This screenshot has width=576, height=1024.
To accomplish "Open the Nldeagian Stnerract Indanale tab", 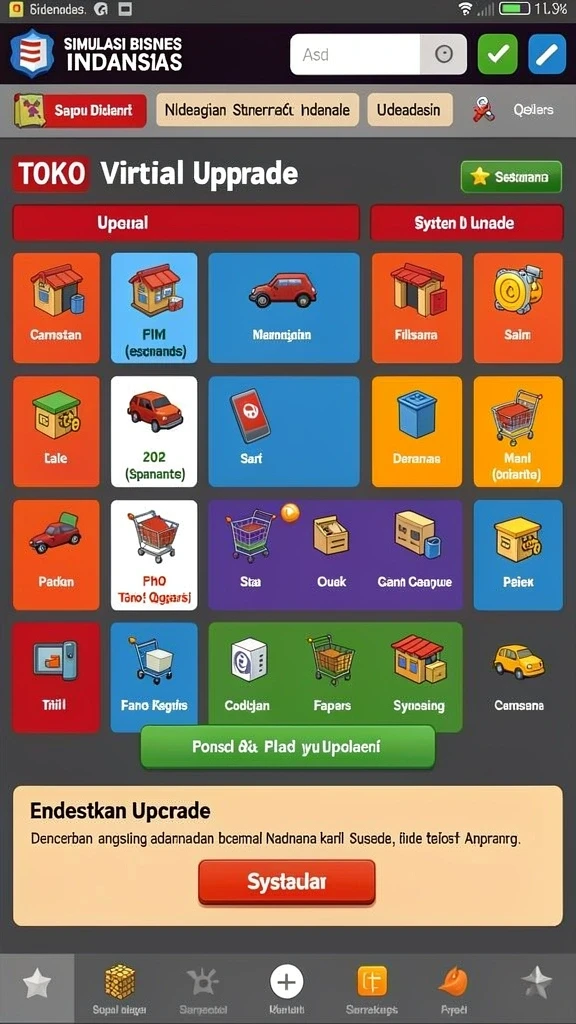I will point(257,110).
